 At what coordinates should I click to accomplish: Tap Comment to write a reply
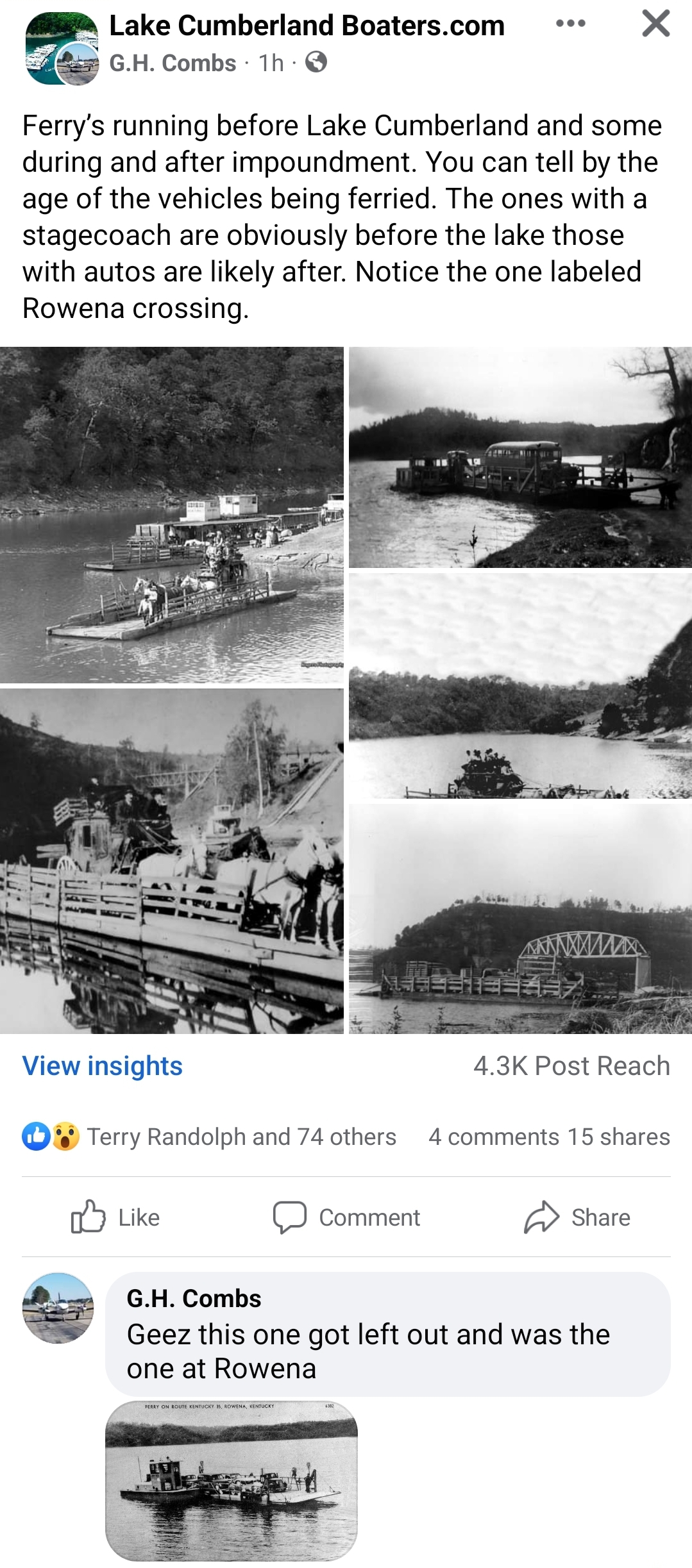pos(346,1217)
